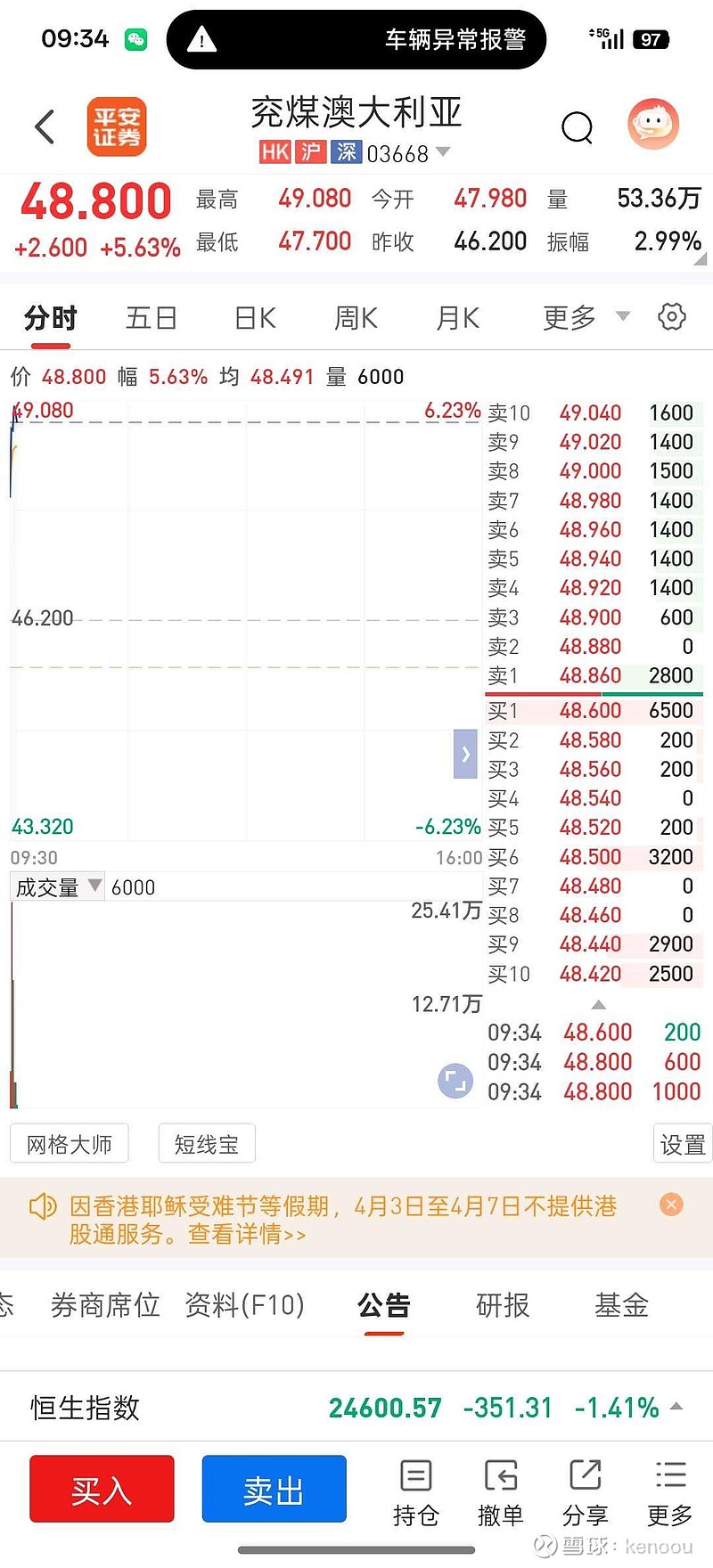Viewport: 713px width, 1568px height.
Task: Expand the chart to fullscreen
Action: click(455, 1082)
